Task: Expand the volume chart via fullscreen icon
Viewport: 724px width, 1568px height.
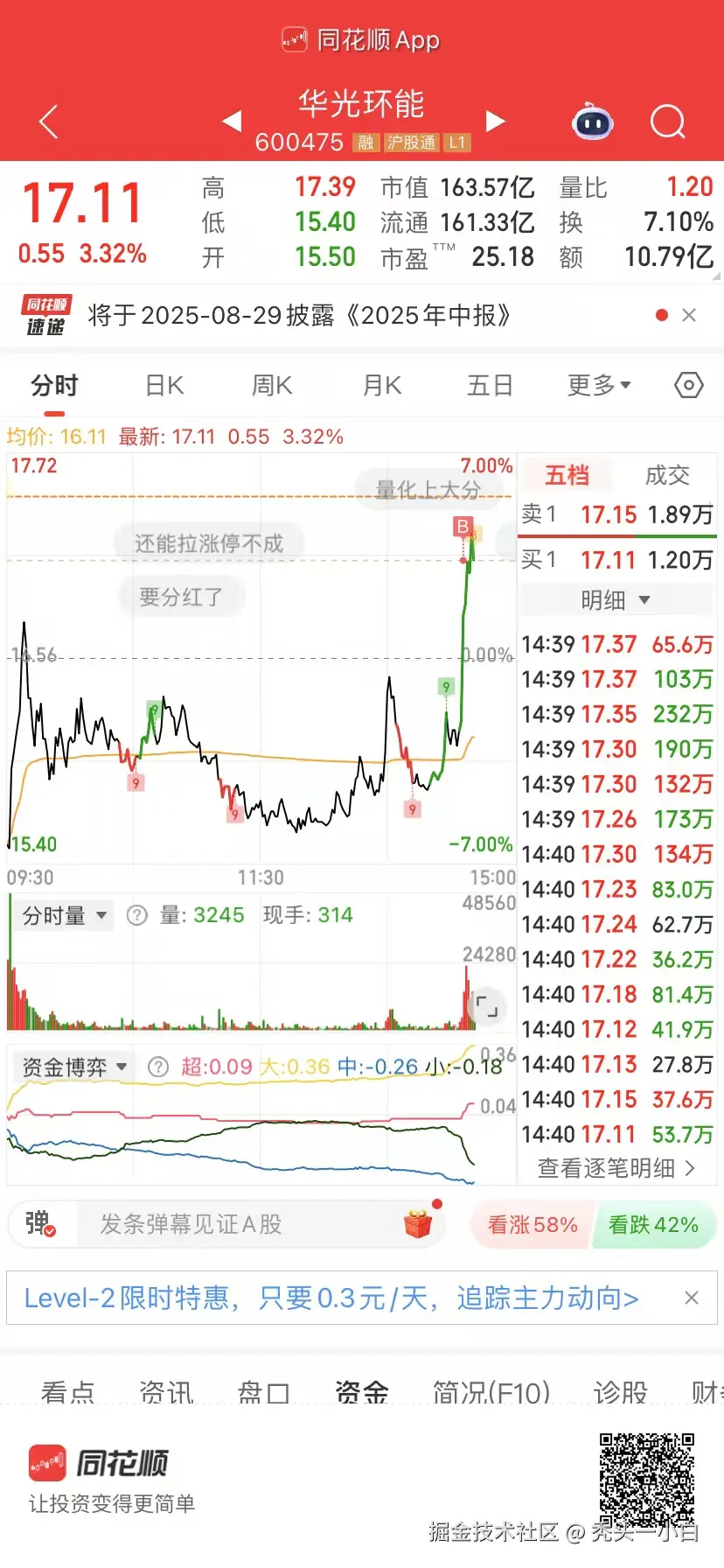Action: click(x=488, y=1007)
